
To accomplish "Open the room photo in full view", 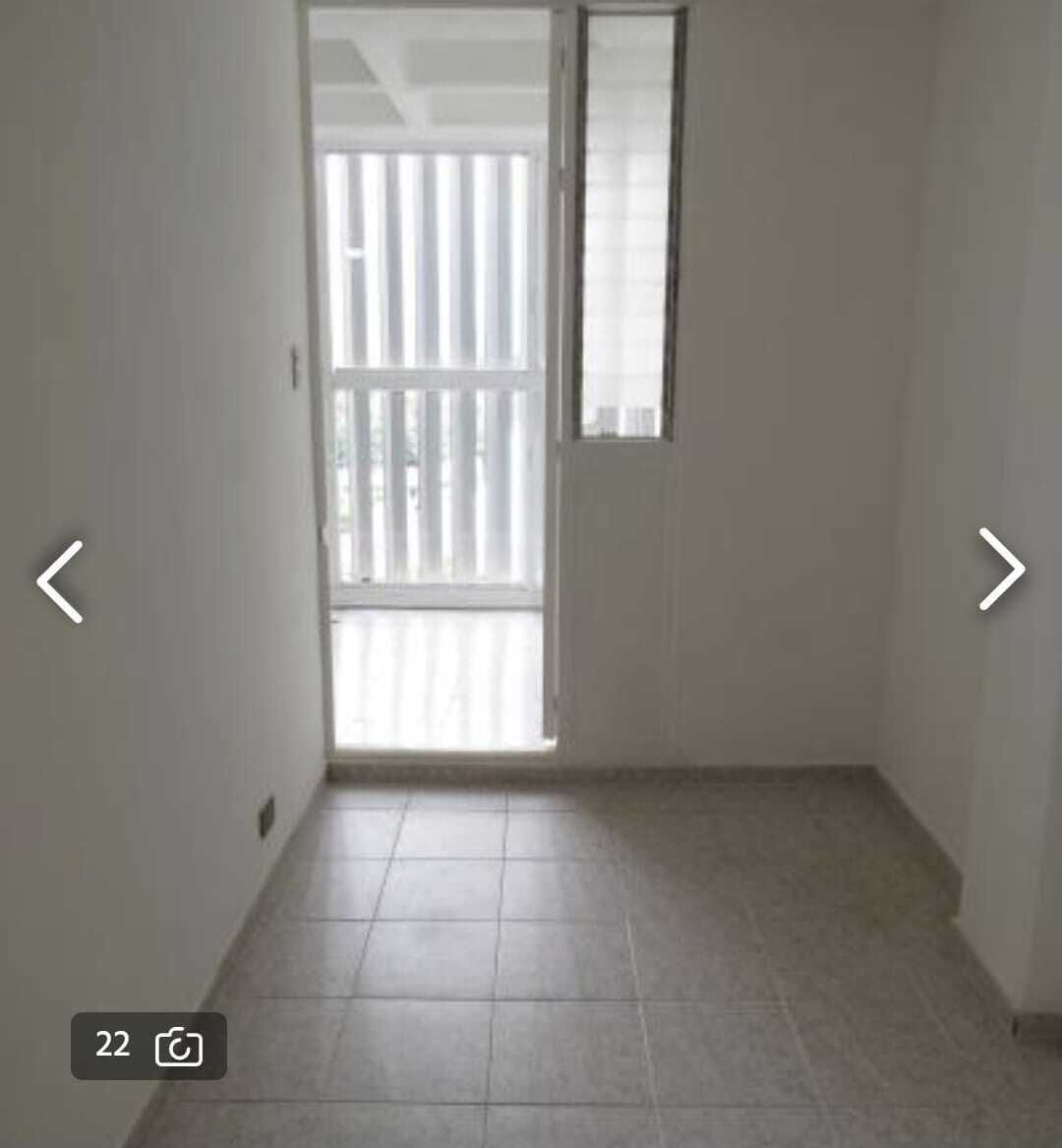I will 531,492.
